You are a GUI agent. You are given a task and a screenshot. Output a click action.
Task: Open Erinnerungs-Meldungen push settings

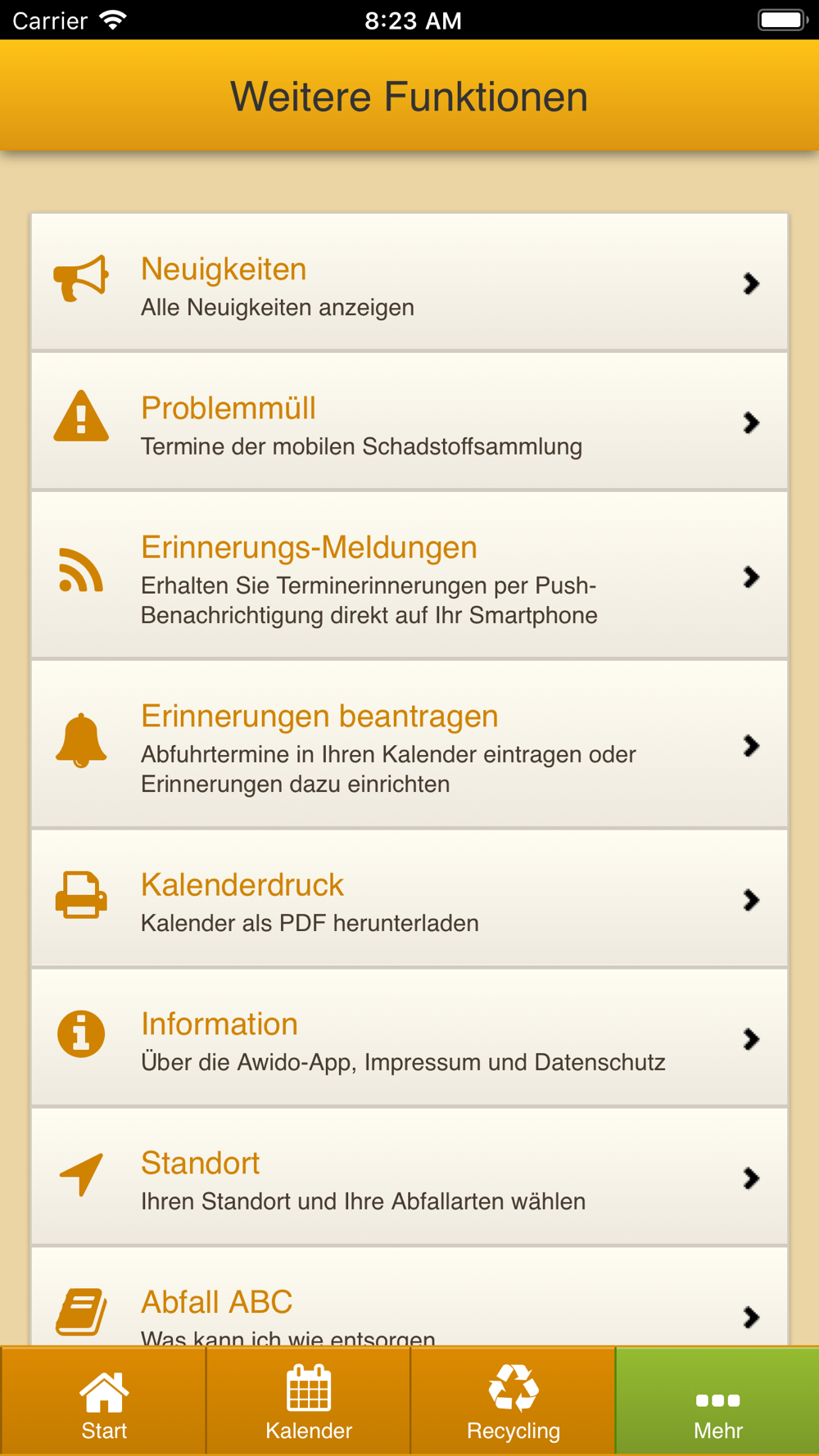tap(409, 576)
